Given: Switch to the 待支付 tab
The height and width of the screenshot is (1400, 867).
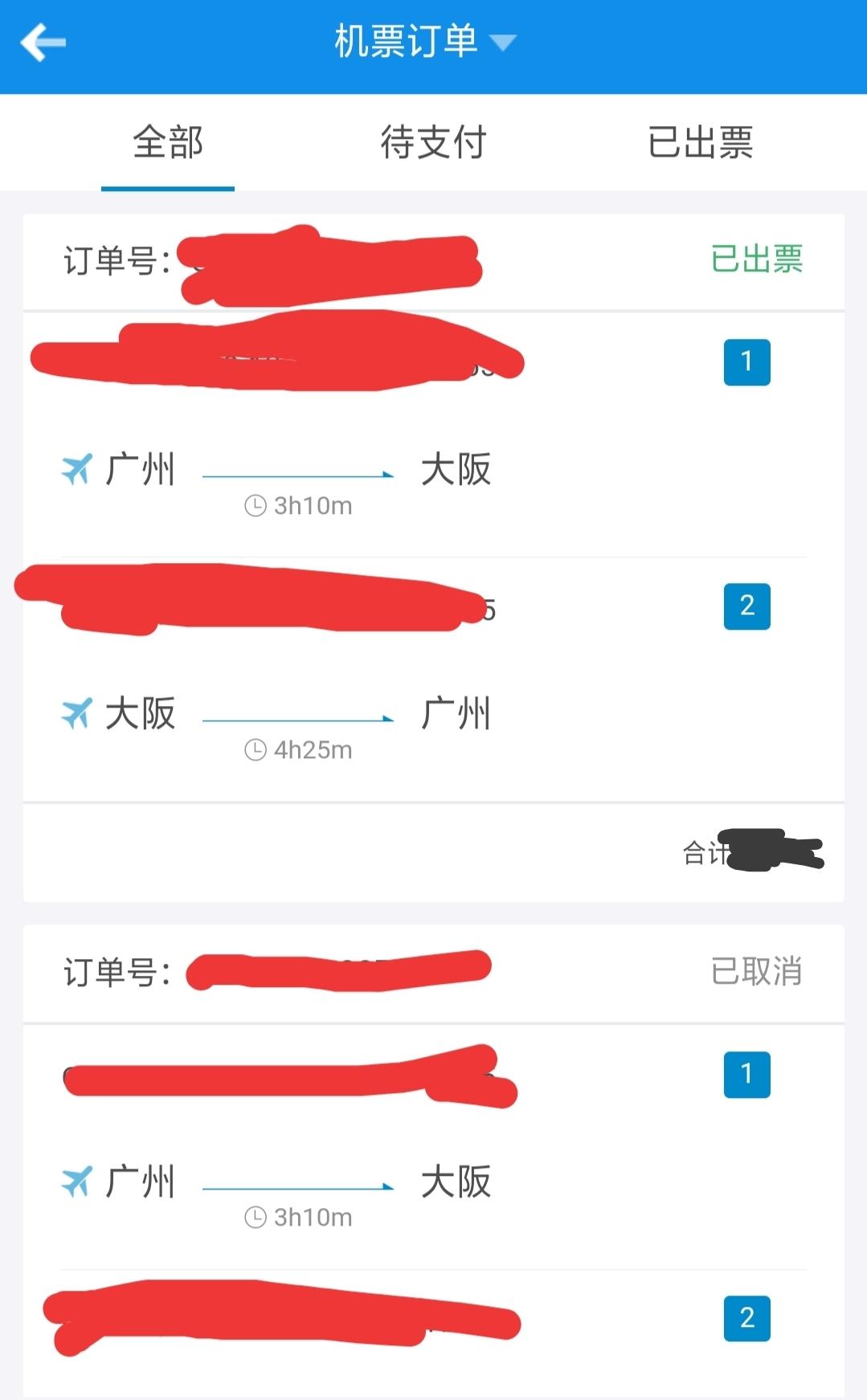Looking at the screenshot, I should (x=433, y=143).
